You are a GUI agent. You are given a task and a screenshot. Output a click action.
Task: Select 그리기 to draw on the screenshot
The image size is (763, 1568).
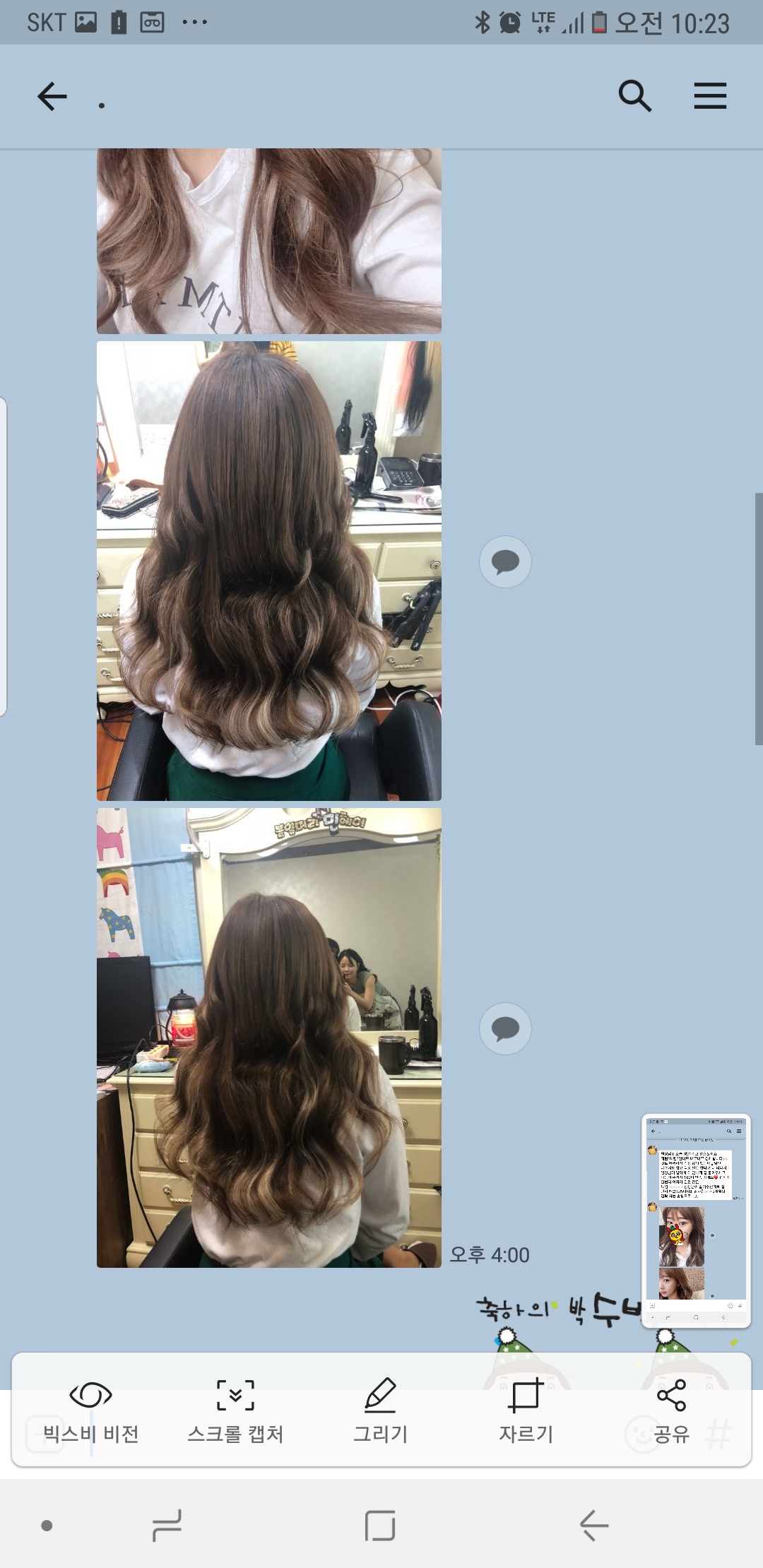381,1410
